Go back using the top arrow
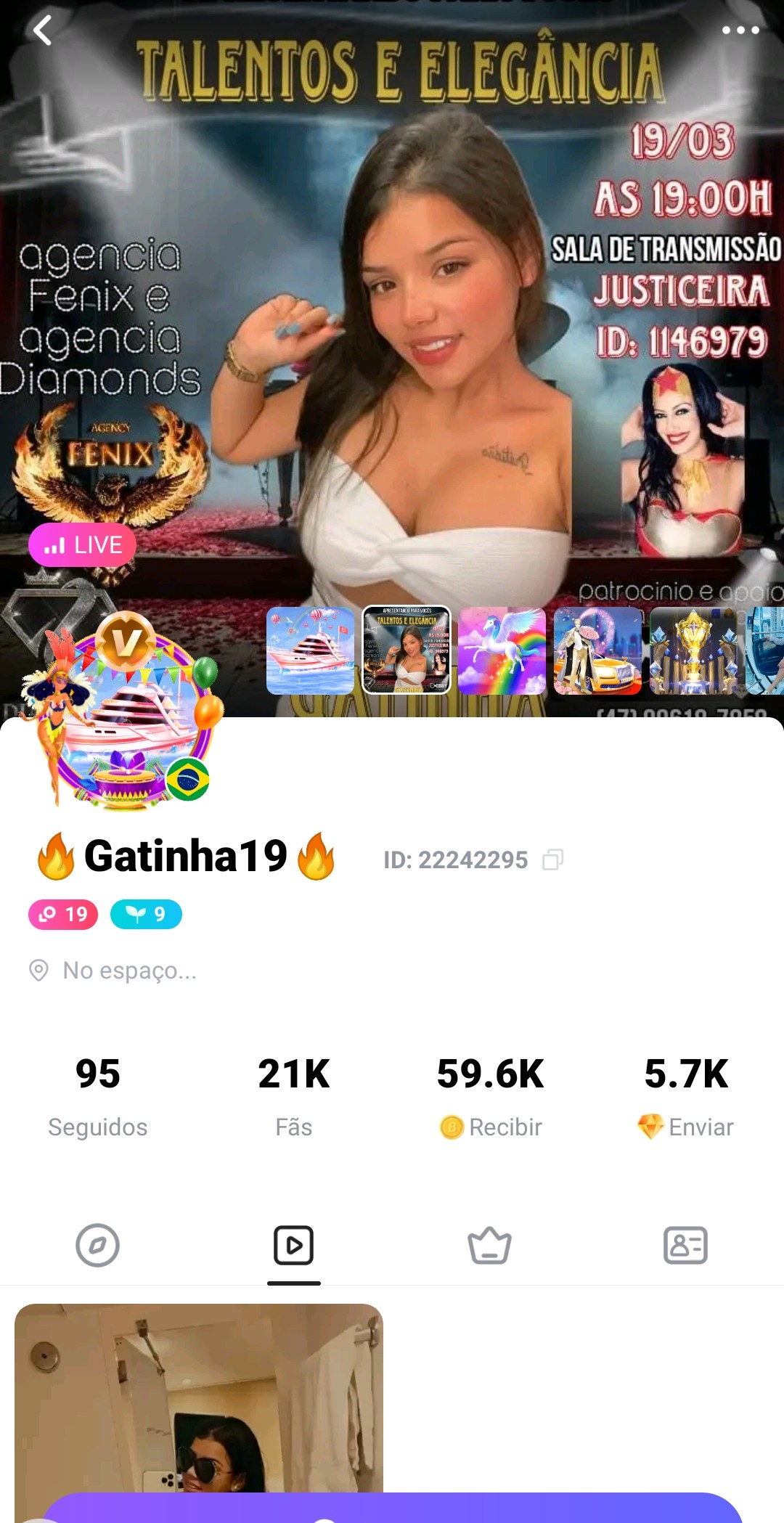The image size is (784, 1523). (x=43, y=30)
